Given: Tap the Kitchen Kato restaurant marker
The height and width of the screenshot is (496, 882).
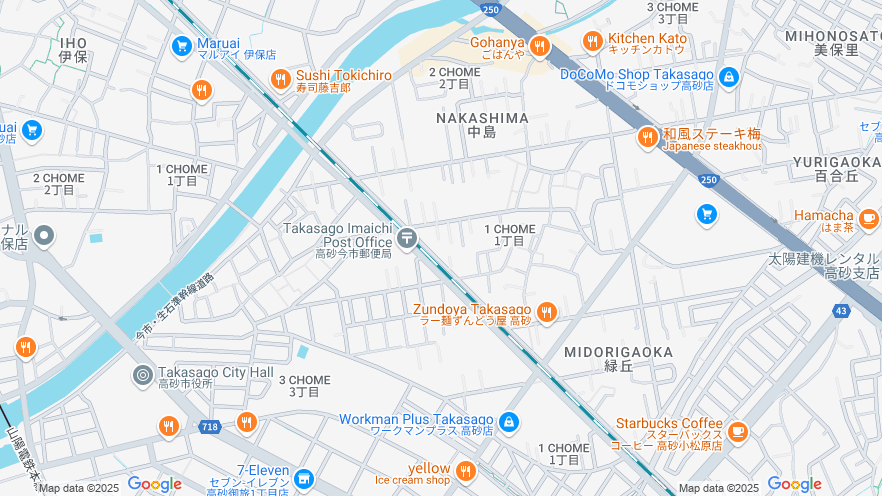Looking at the screenshot, I should 592,41.
